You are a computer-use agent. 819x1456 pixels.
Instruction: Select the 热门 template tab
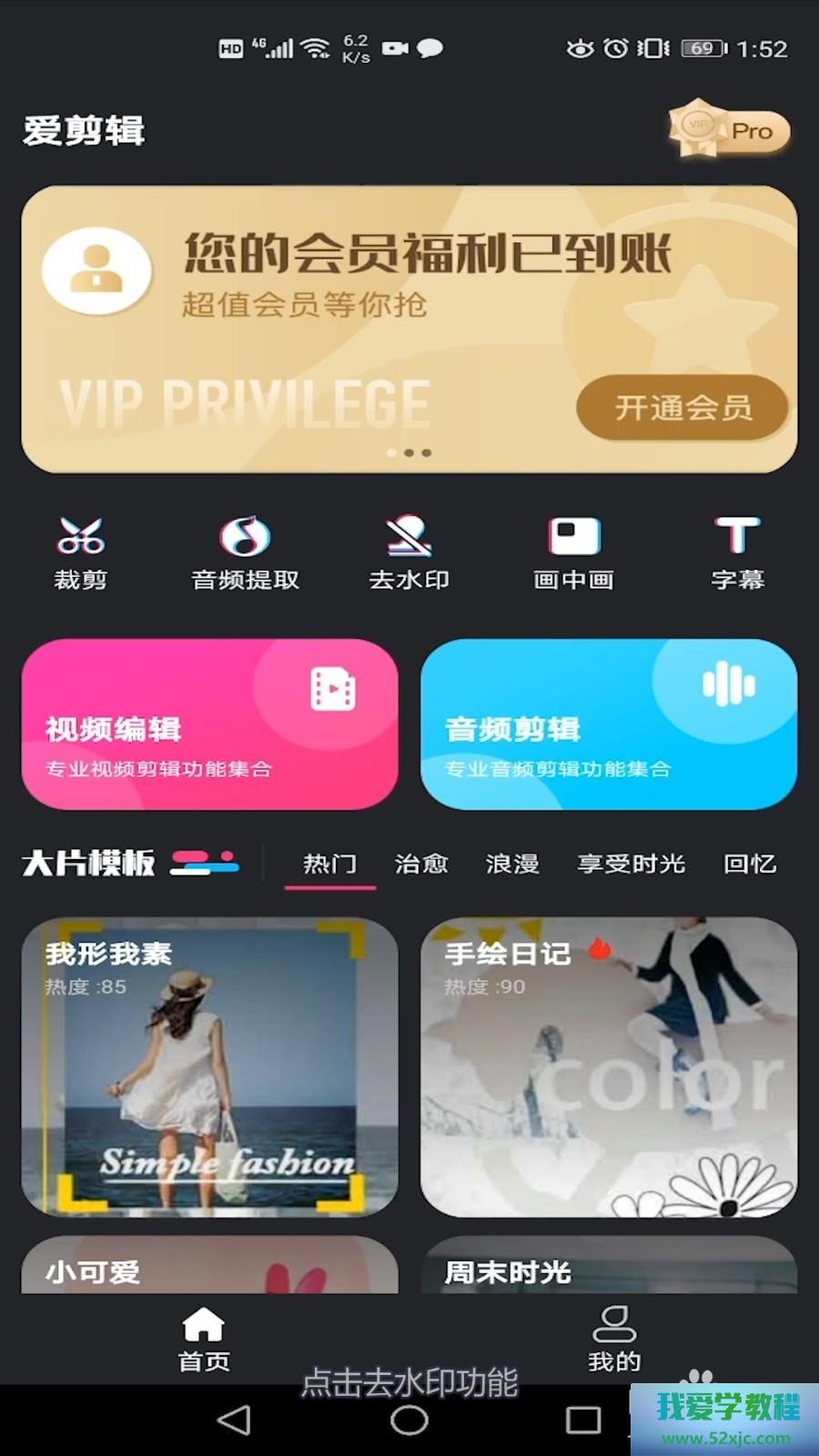329,864
